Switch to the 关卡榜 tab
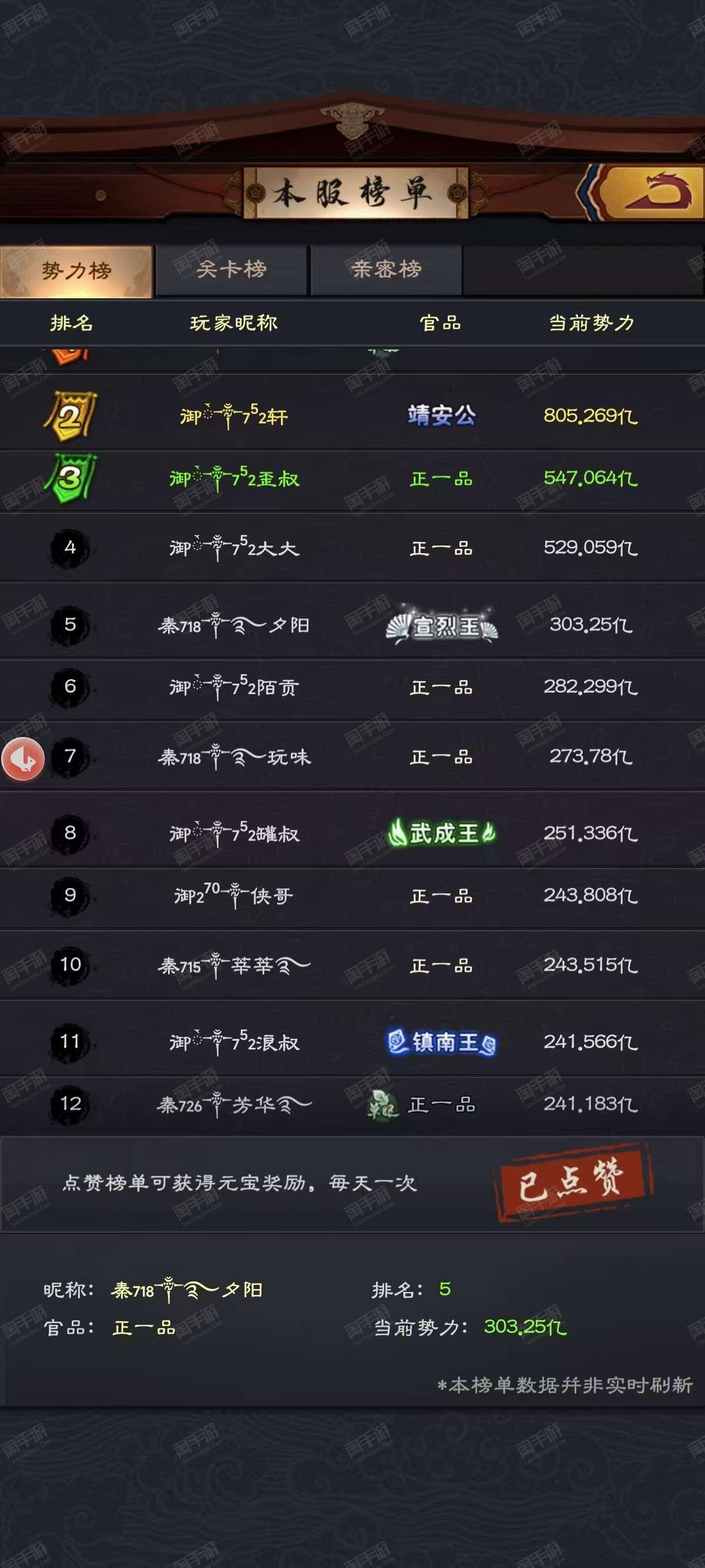Screen dimensions: 705x1568 click(x=231, y=270)
